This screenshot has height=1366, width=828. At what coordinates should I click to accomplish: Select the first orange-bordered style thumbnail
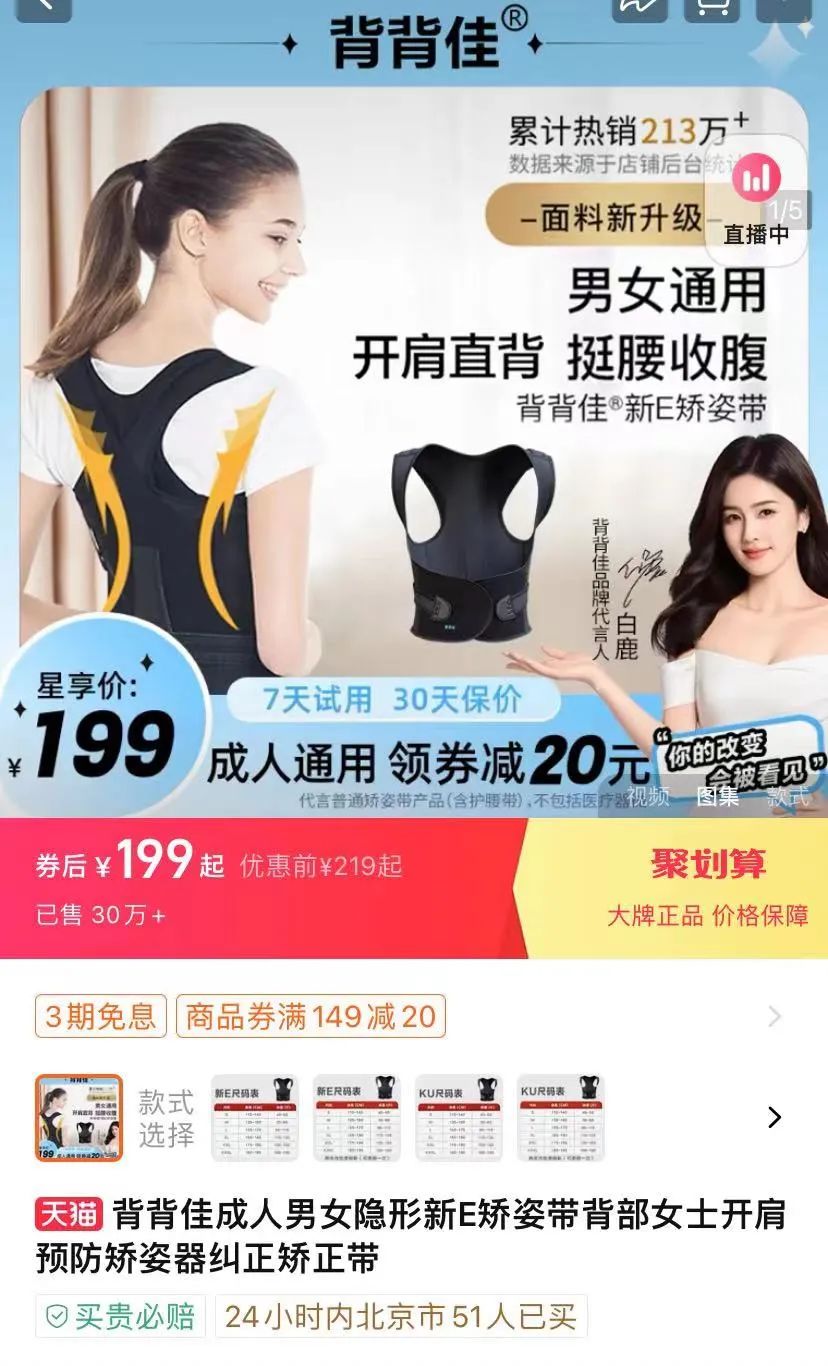click(79, 1118)
